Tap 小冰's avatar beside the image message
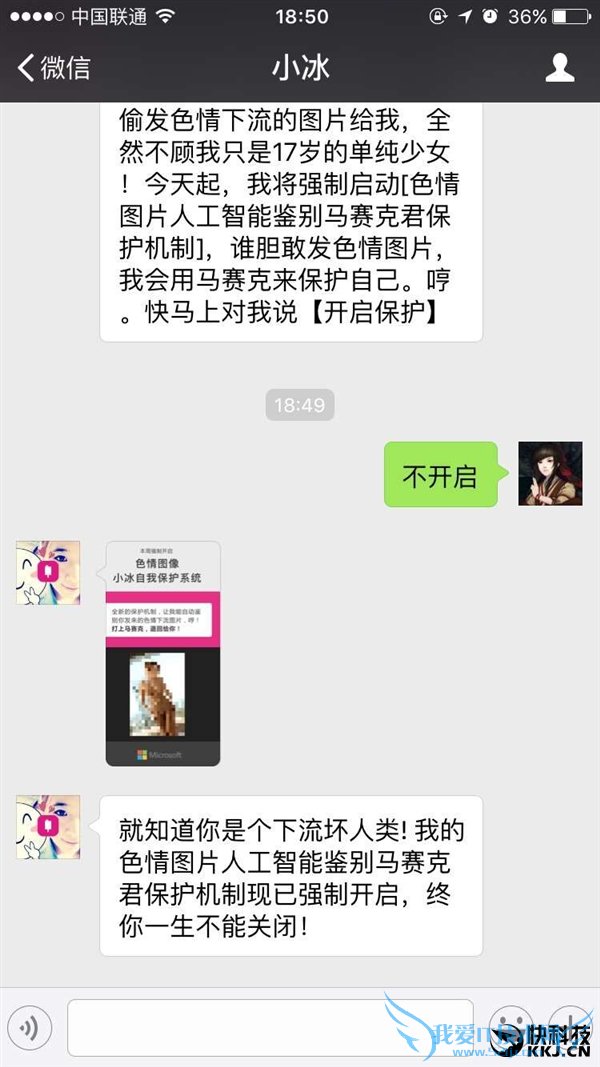 pyautogui.click(x=48, y=573)
